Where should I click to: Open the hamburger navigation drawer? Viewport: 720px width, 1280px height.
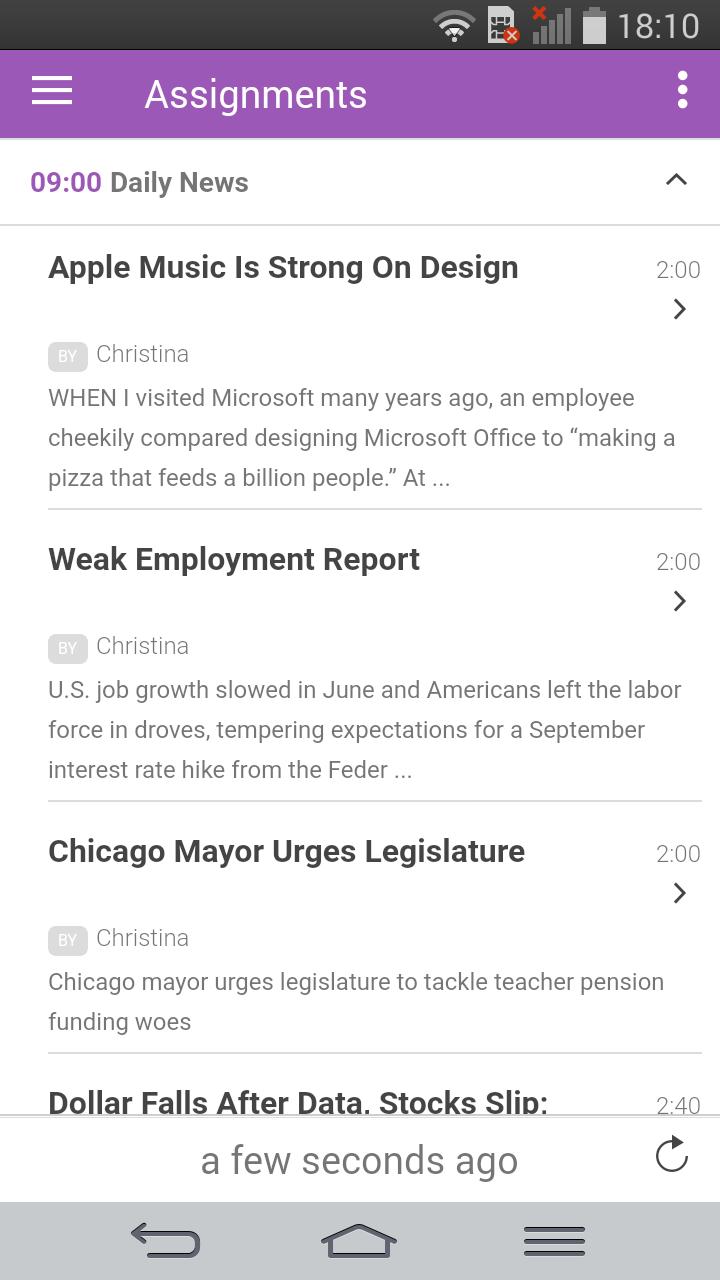(52, 92)
